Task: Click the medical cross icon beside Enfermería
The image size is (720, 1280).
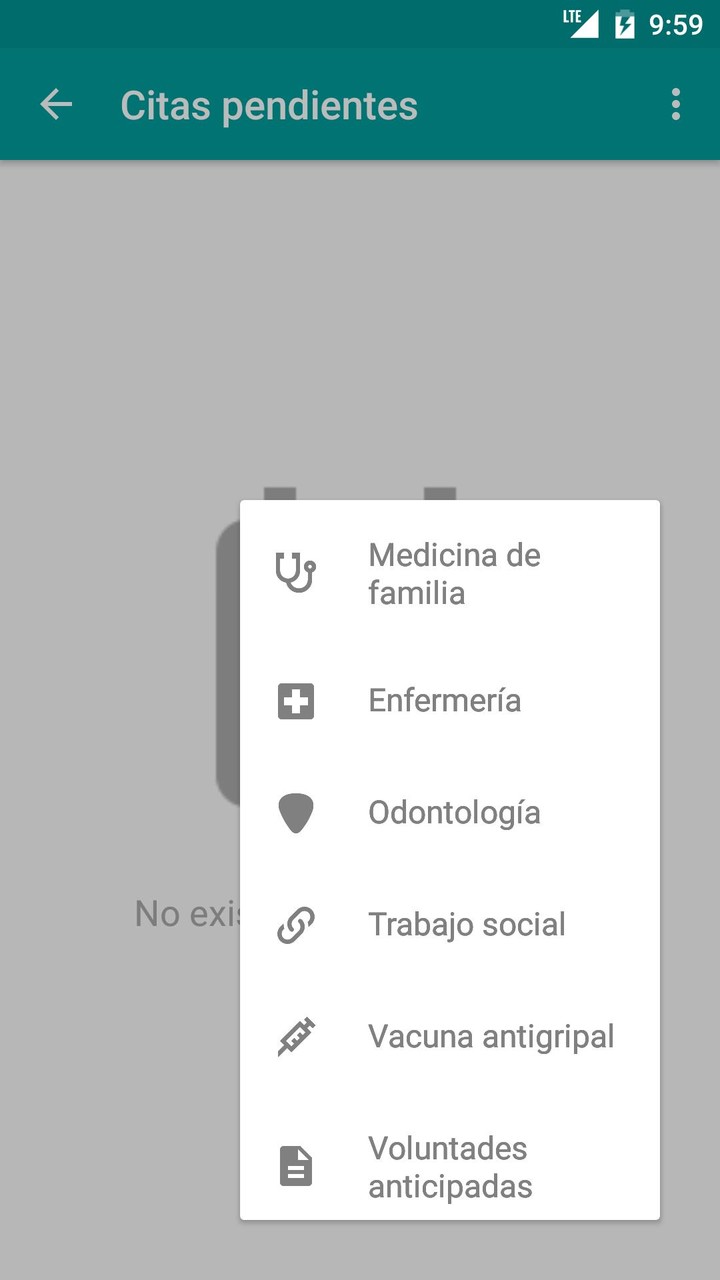Action: (x=295, y=700)
